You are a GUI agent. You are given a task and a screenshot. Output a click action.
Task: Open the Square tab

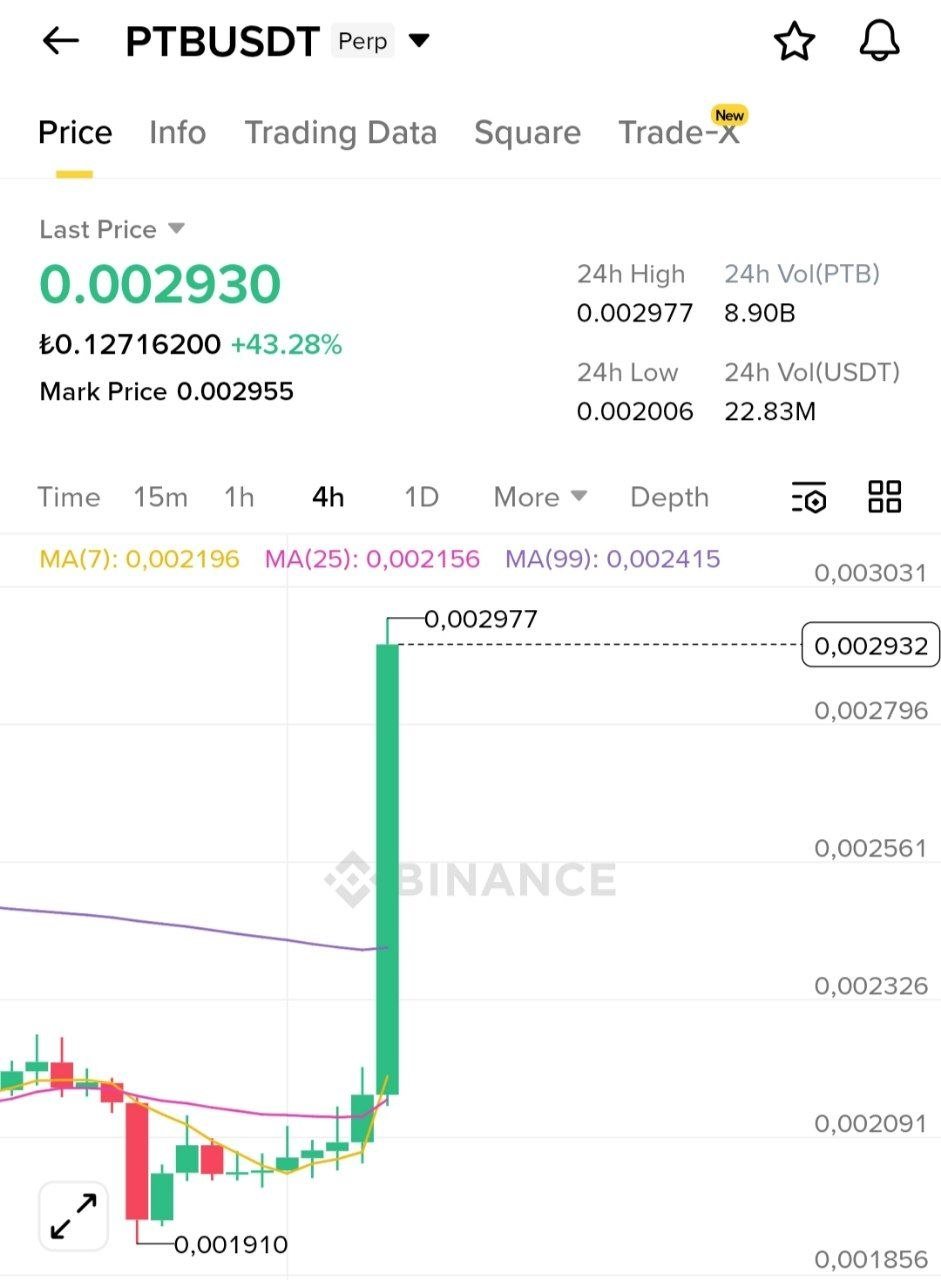(x=527, y=133)
